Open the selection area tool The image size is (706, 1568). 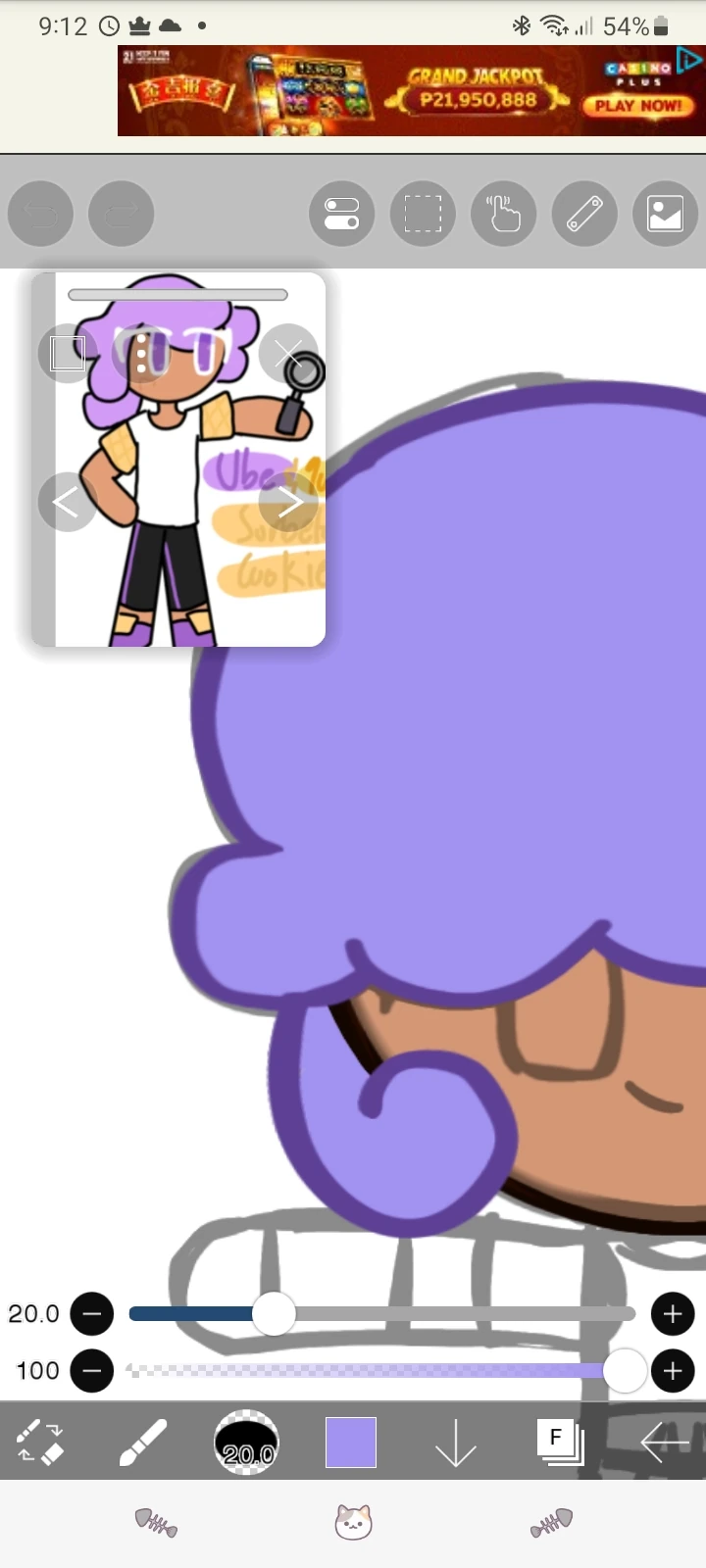424,214
